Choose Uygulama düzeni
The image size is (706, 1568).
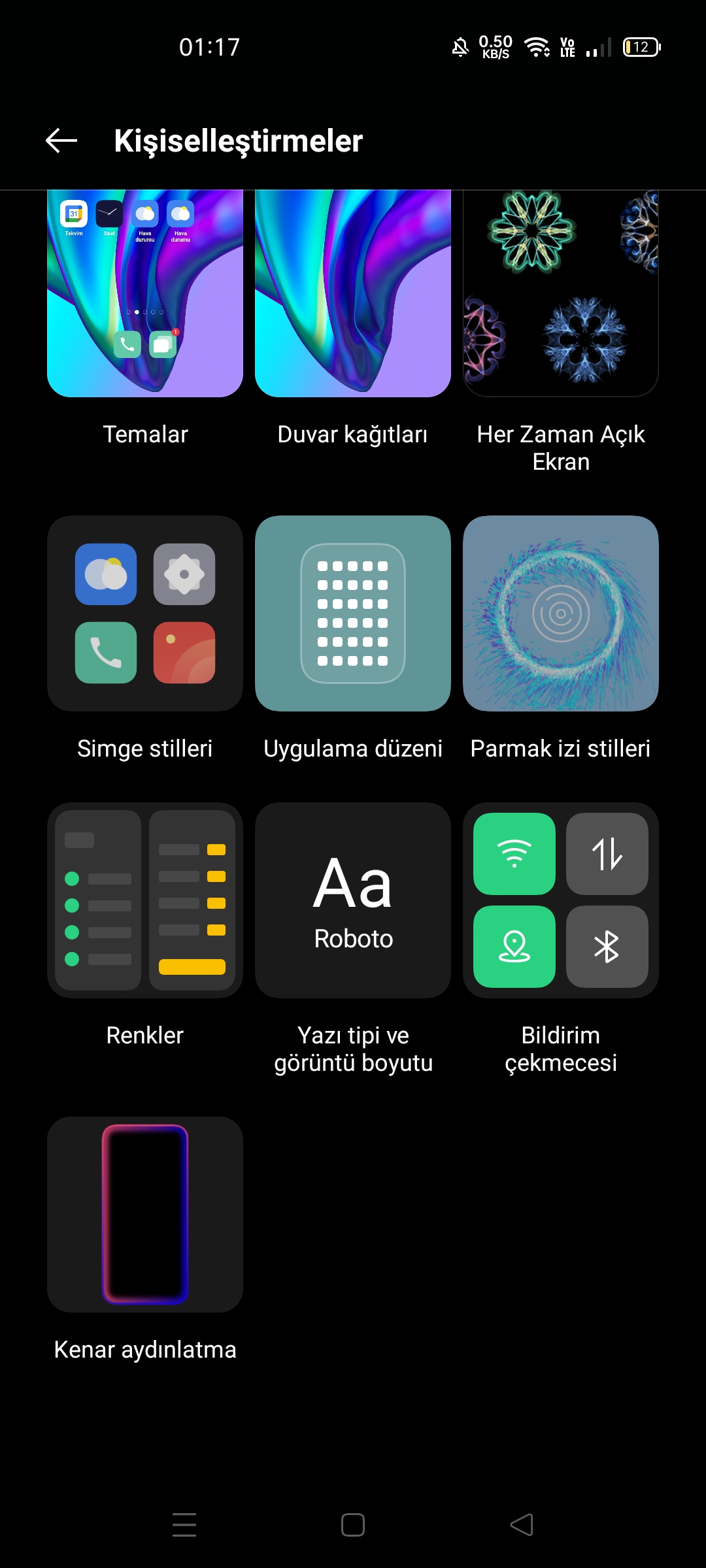353,613
